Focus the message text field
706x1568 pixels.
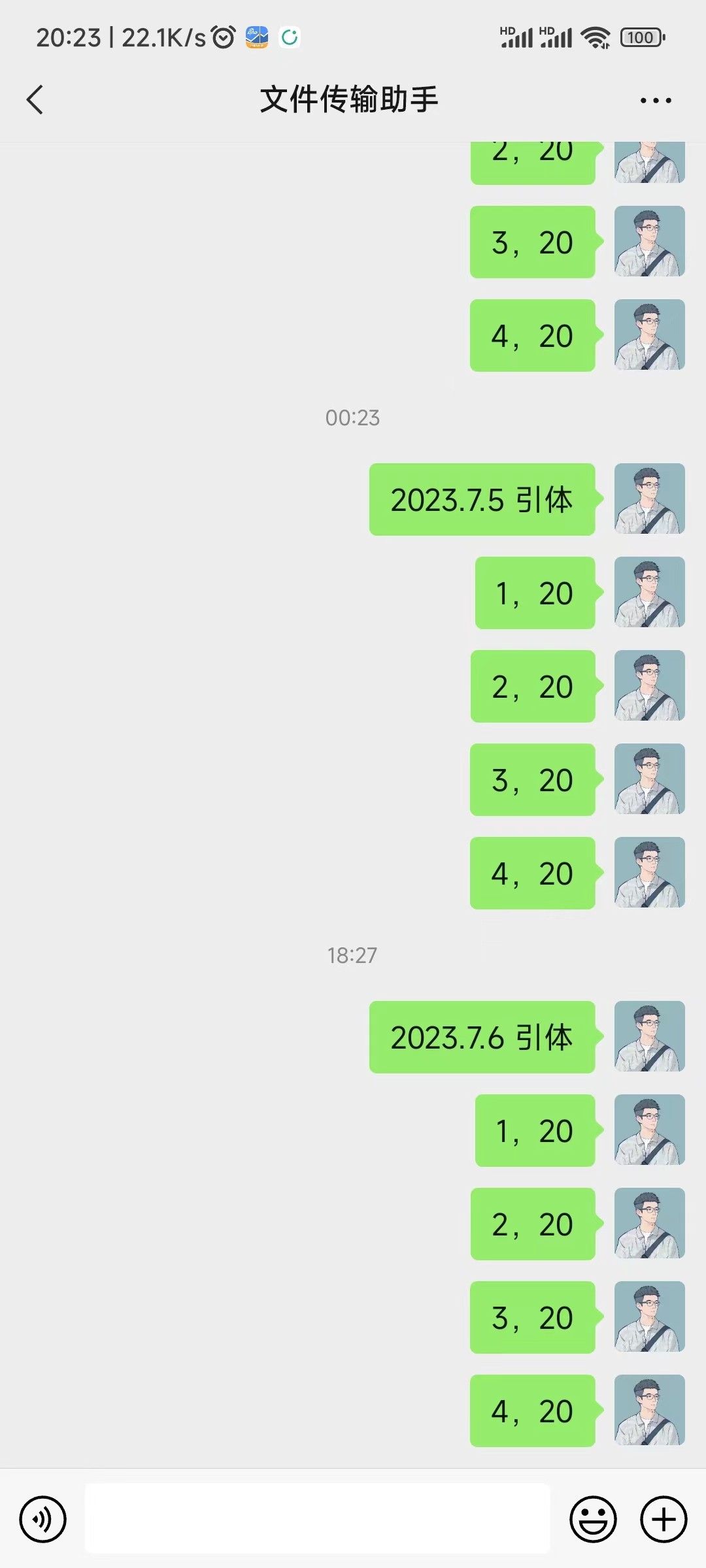coord(317,1518)
